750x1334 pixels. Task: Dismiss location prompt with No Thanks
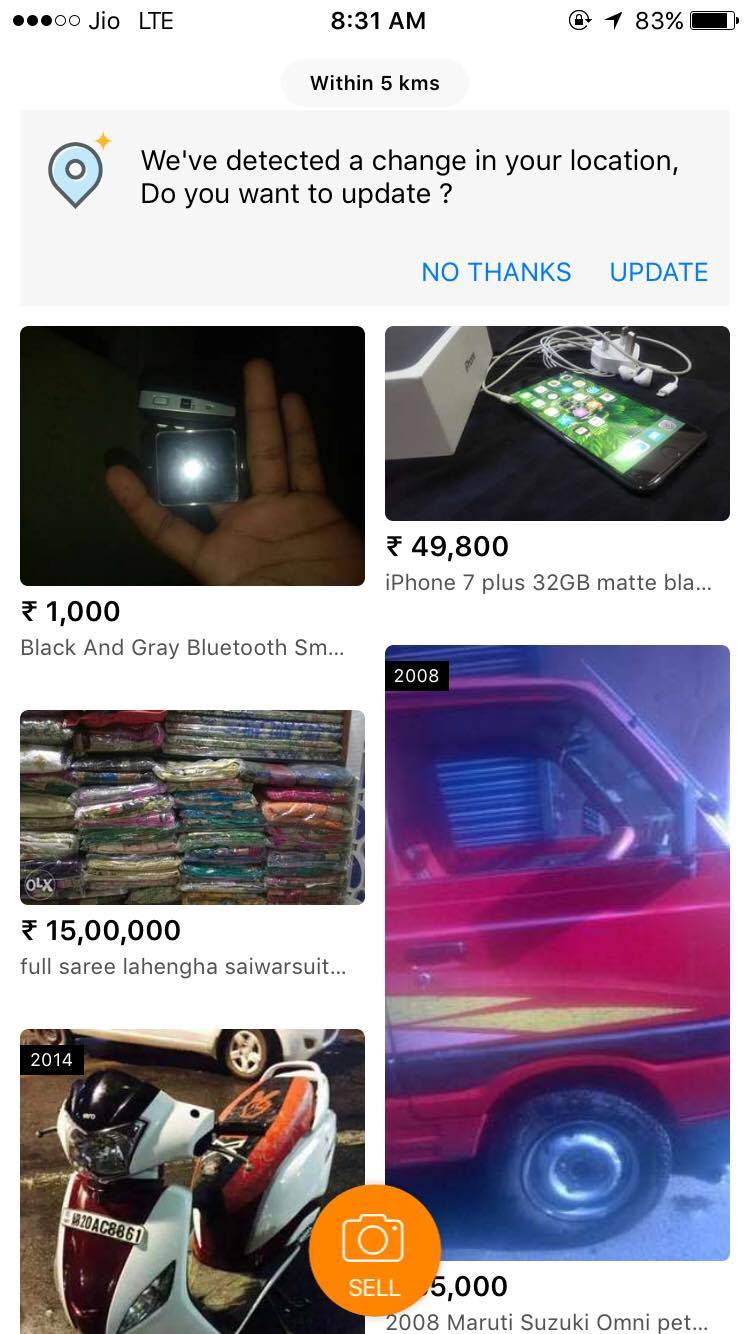coord(496,272)
